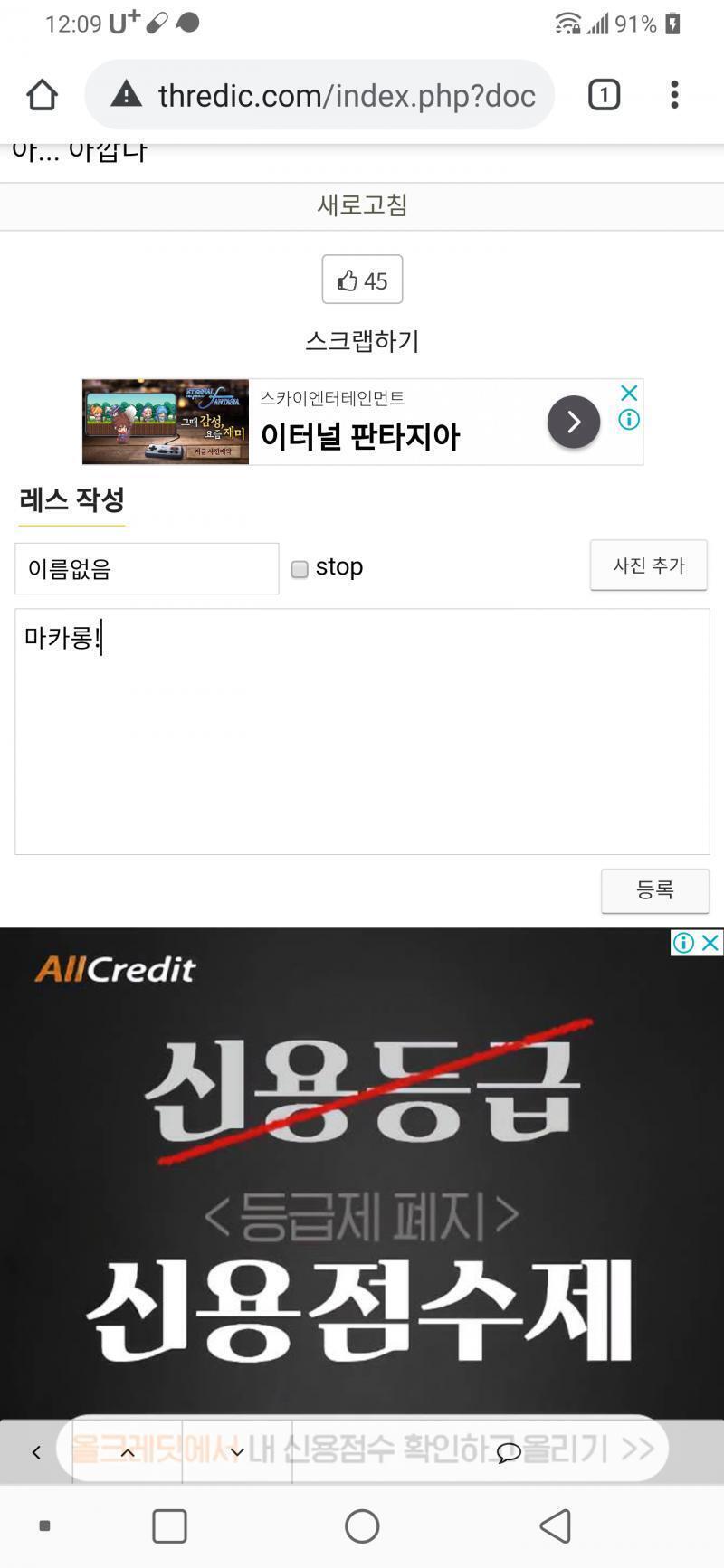Open the browser overflow menu
This screenshot has height=1568, width=724.
click(x=674, y=95)
